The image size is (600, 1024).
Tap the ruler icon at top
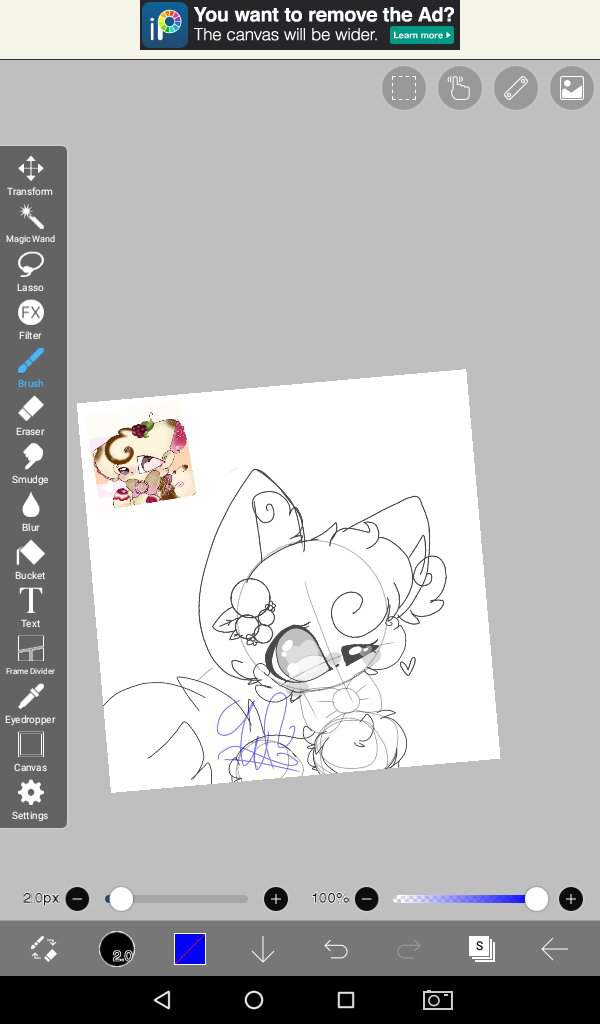tap(516, 89)
